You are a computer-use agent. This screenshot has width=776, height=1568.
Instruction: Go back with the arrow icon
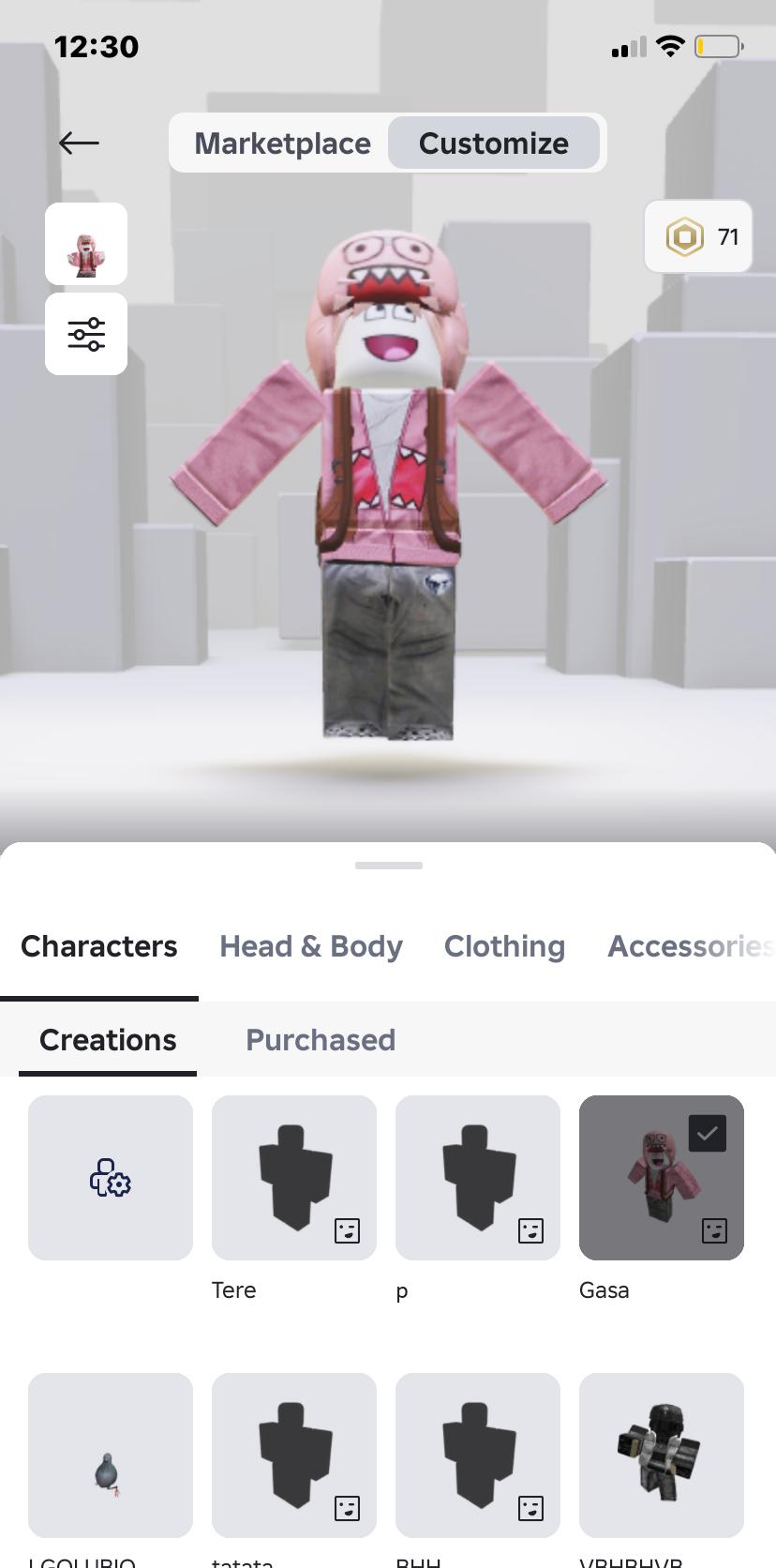point(79,143)
